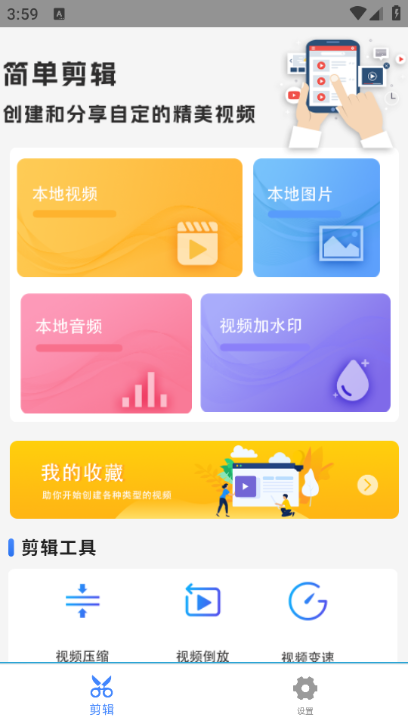The height and width of the screenshot is (727, 408).
Task: Open the 我的收藏 banner
Action: [x=204, y=479]
